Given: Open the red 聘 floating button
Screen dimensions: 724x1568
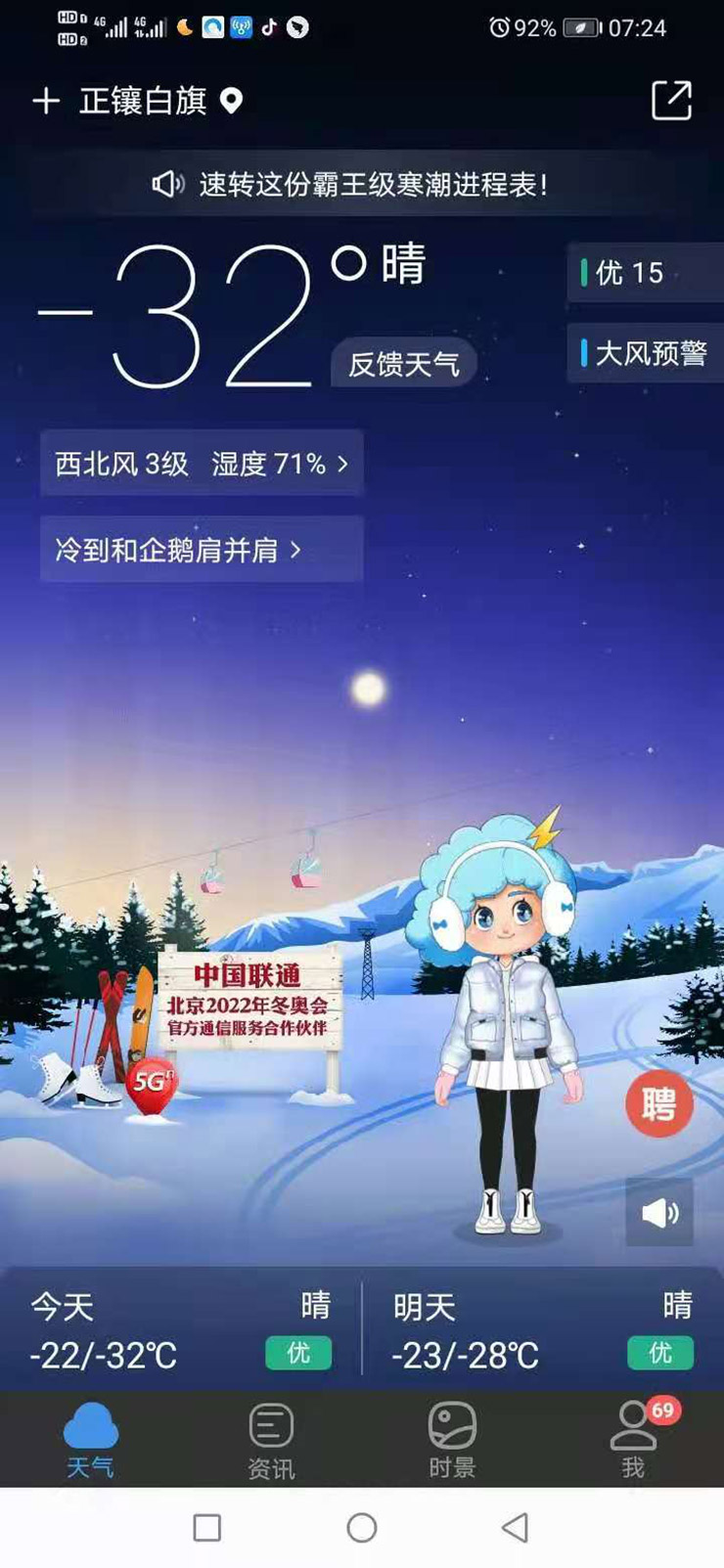Looking at the screenshot, I should [658, 1104].
